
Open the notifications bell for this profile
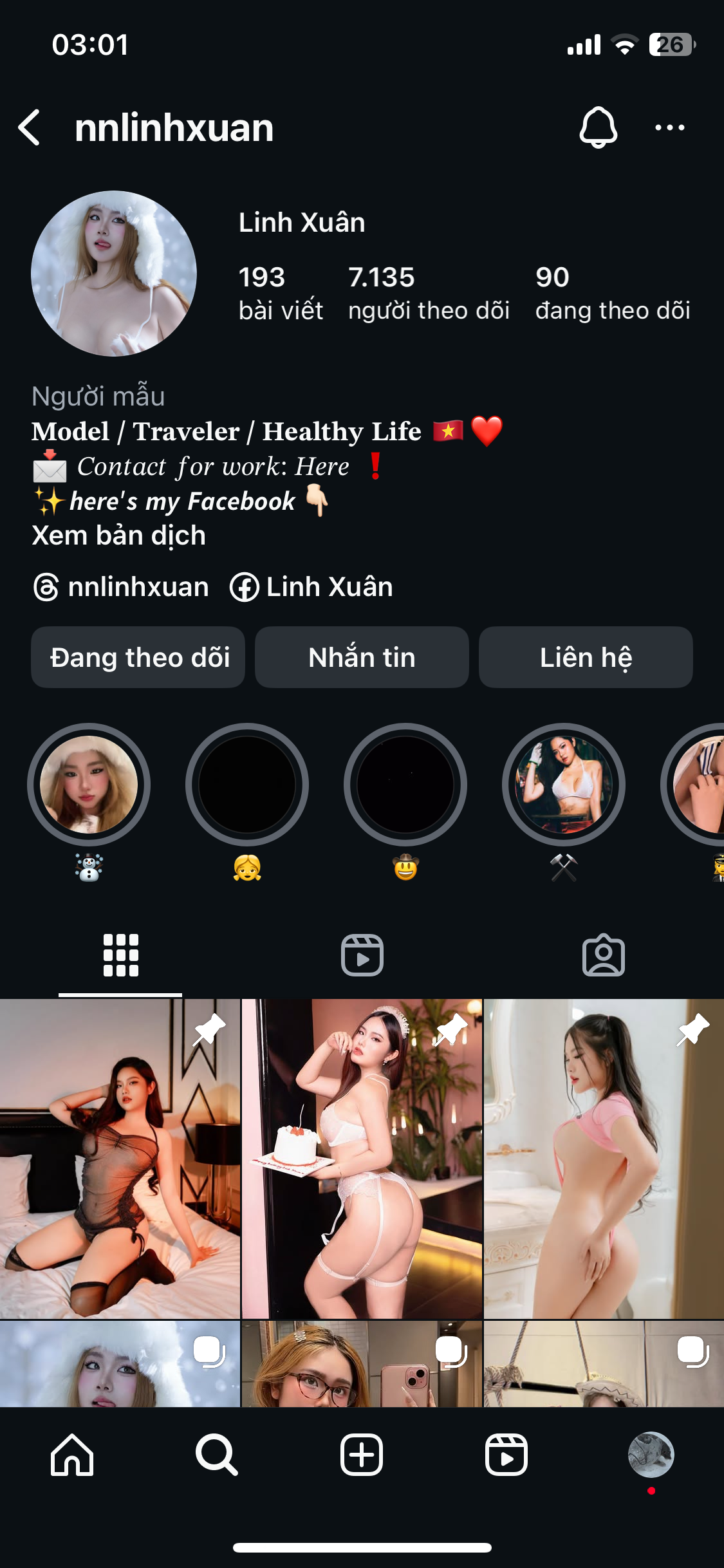point(598,127)
